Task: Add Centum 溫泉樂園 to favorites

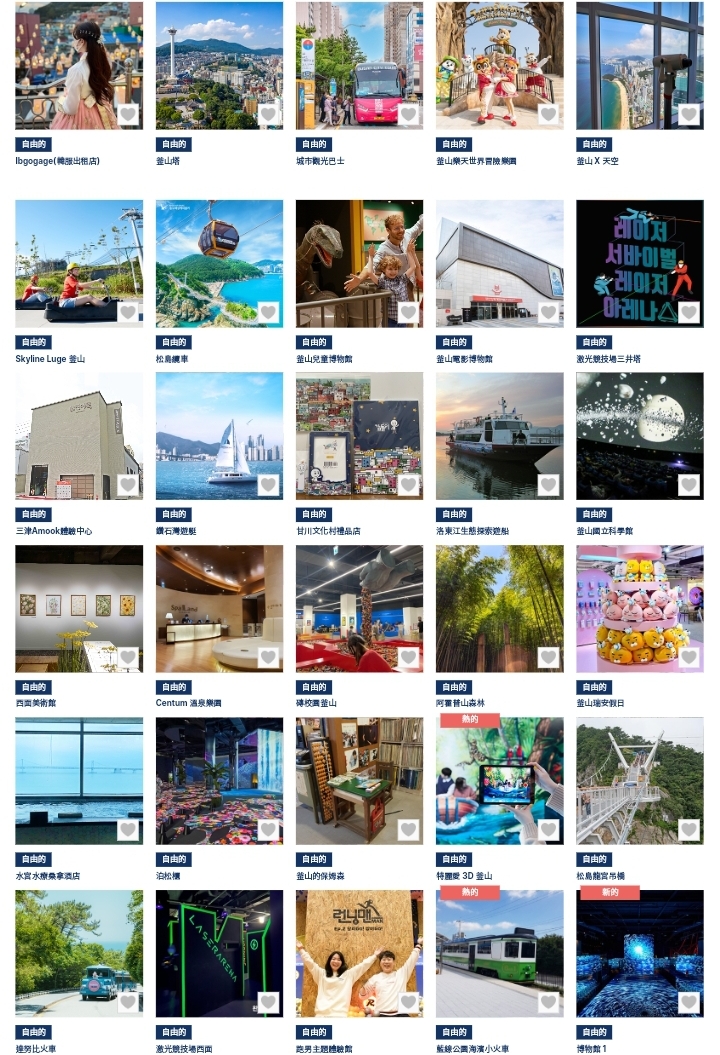Action: click(268, 657)
